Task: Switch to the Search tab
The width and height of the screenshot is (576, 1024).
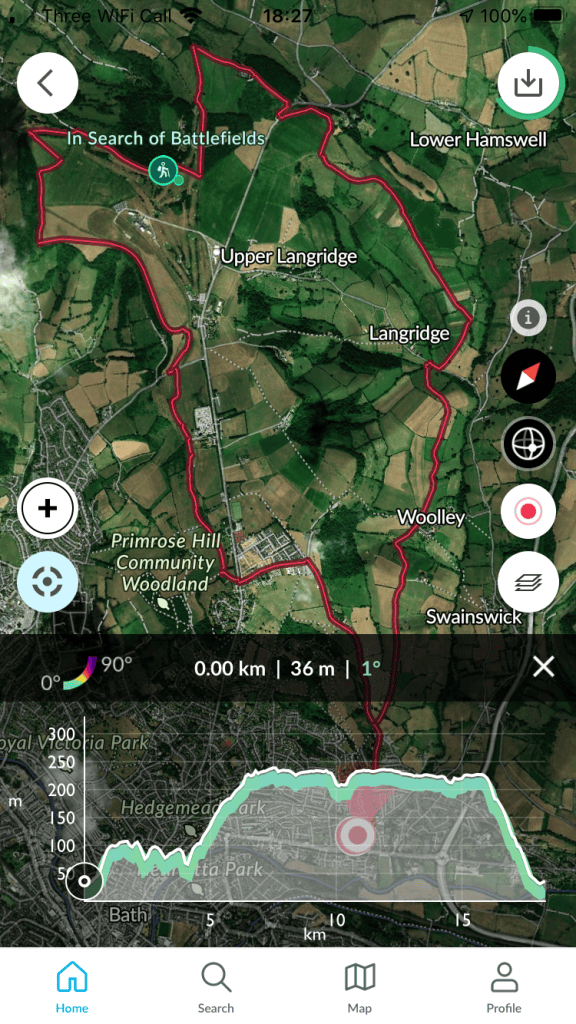Action: pos(216,986)
